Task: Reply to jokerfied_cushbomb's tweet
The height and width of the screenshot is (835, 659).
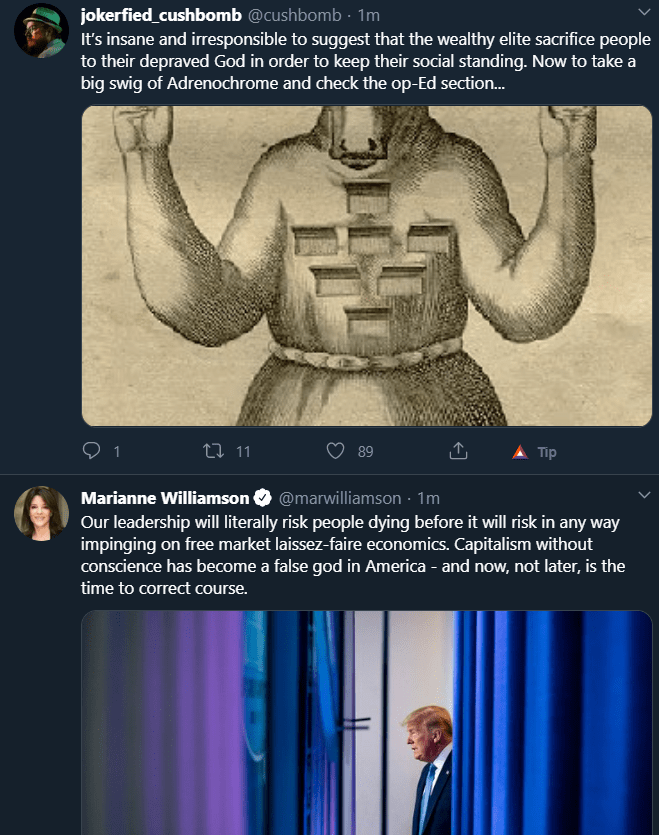Action: [x=93, y=451]
